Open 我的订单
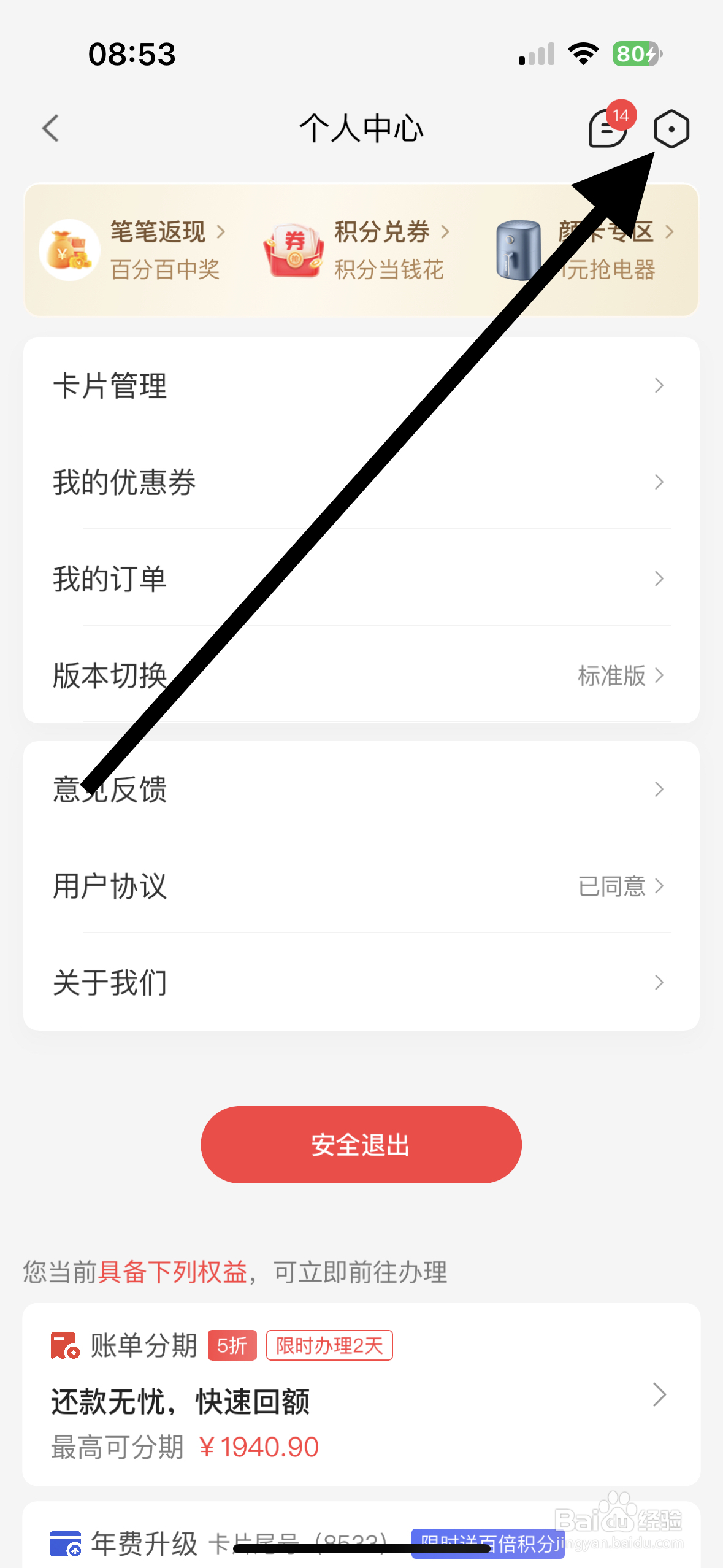This screenshot has height=1568, width=723. [x=361, y=578]
